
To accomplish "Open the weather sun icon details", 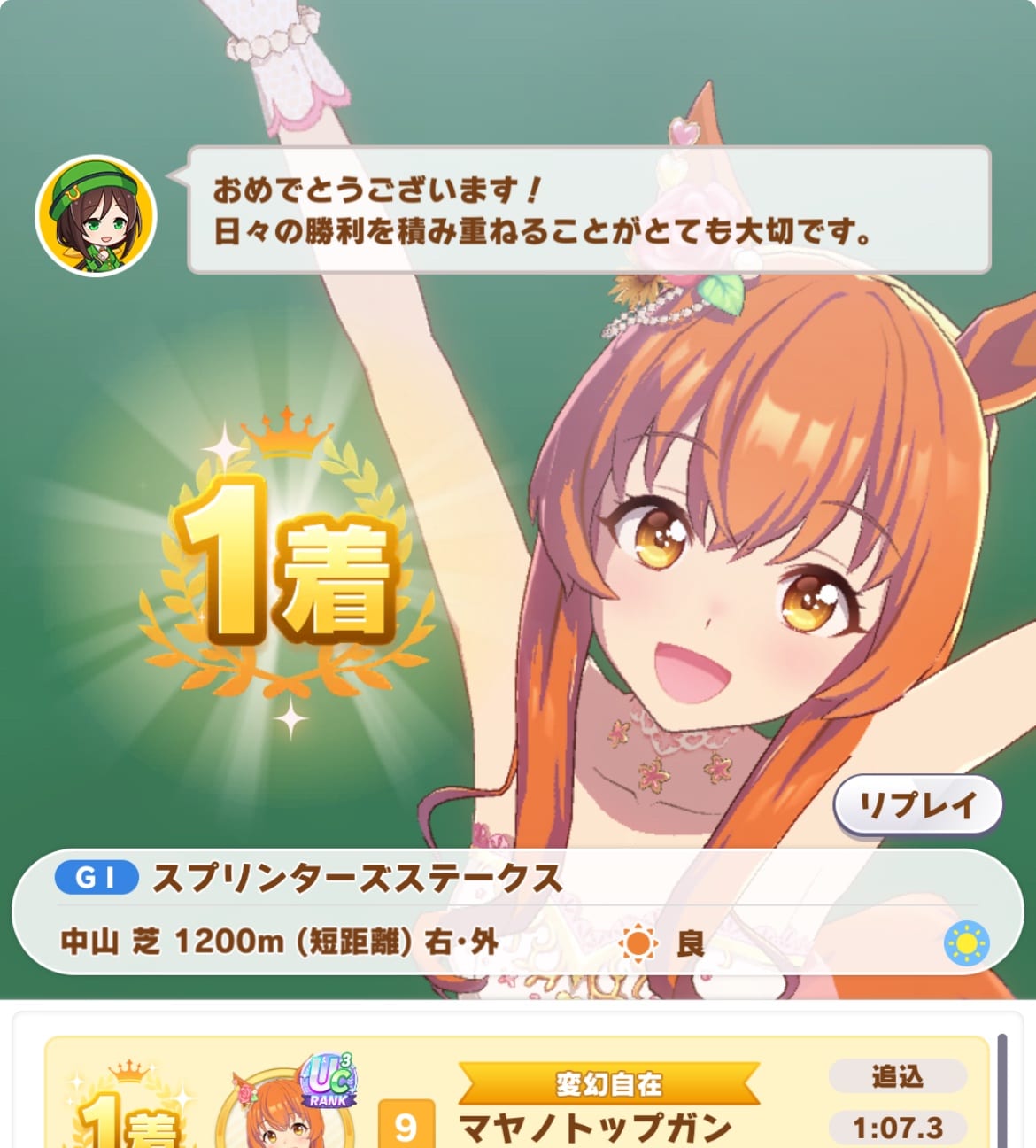I will coord(966,943).
